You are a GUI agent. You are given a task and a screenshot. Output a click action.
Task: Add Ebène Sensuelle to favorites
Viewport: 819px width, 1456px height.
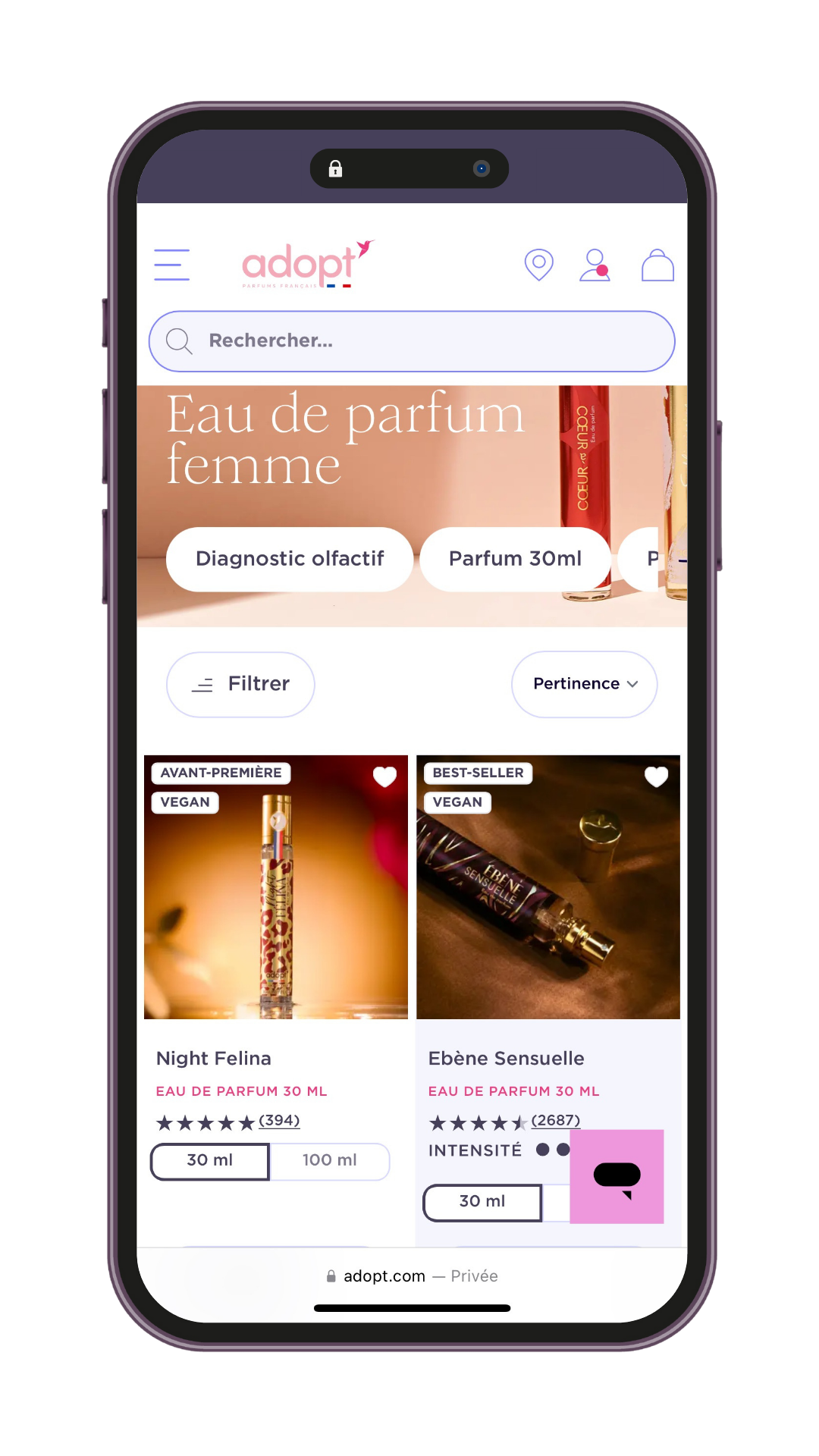(x=656, y=777)
